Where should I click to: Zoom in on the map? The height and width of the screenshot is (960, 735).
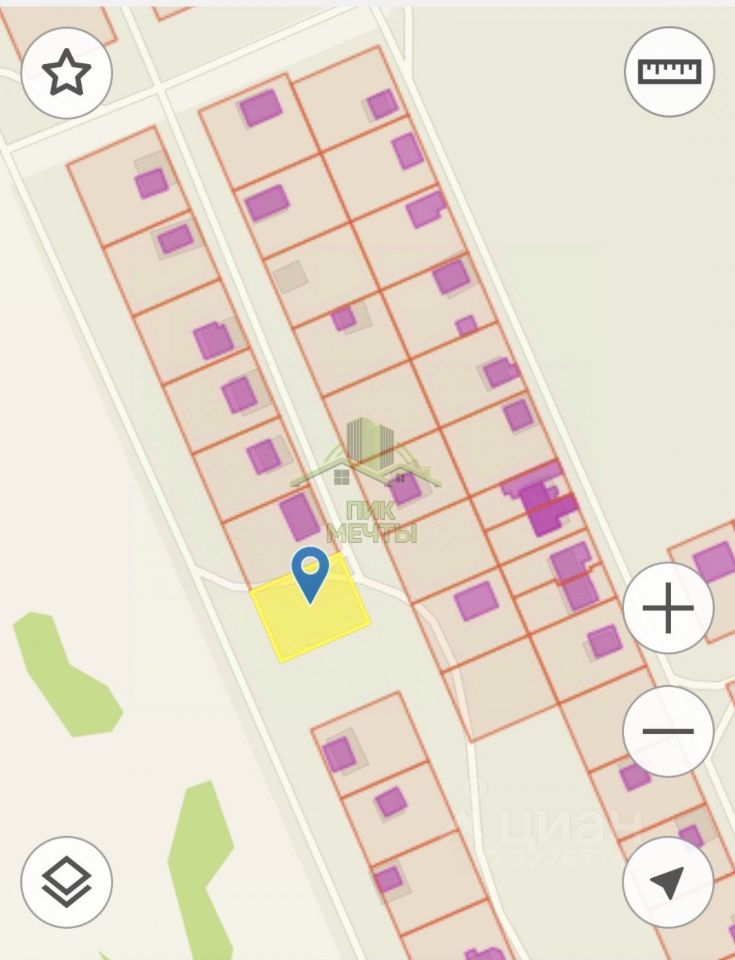668,608
